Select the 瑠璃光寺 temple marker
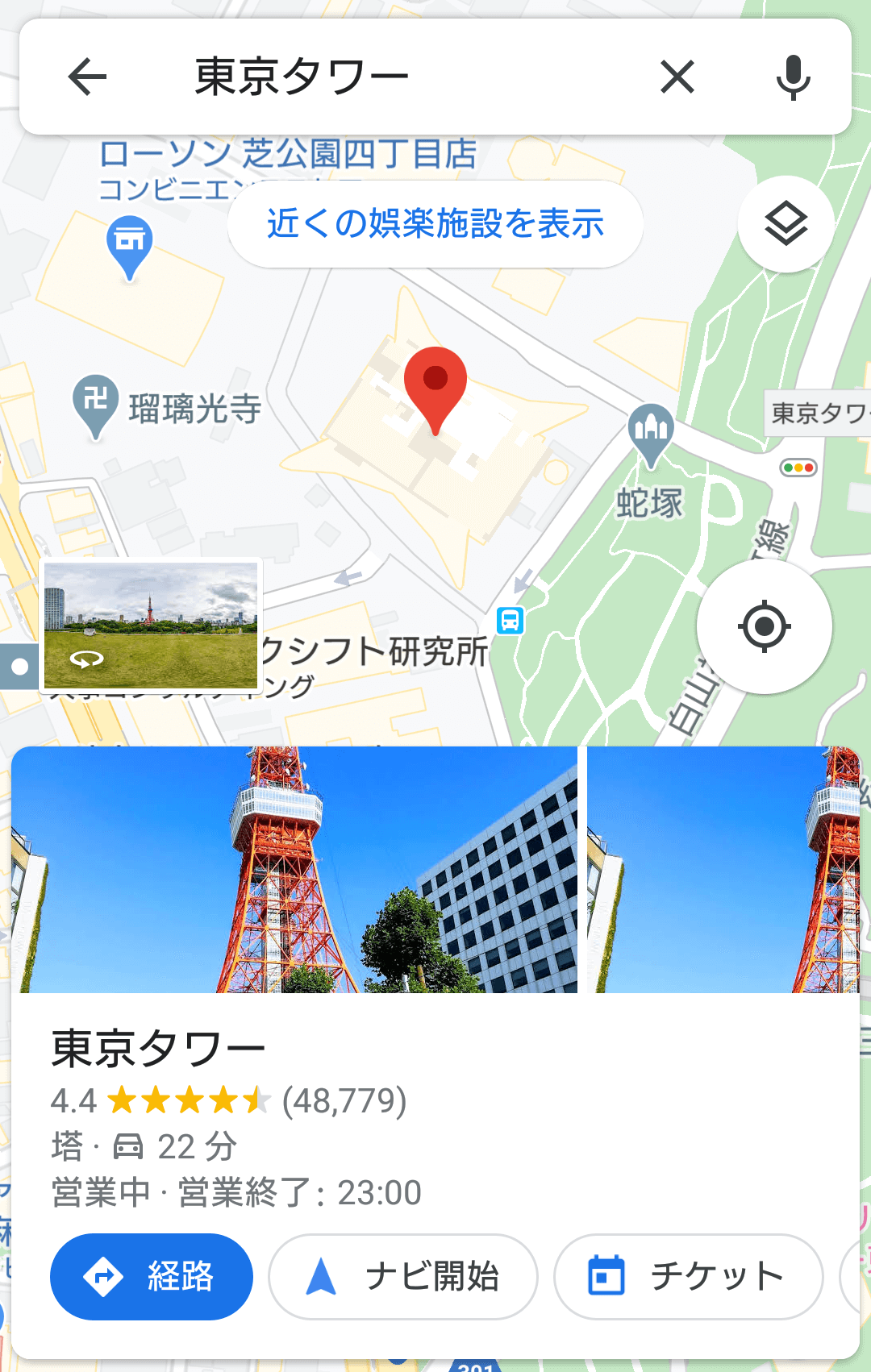 (96, 402)
